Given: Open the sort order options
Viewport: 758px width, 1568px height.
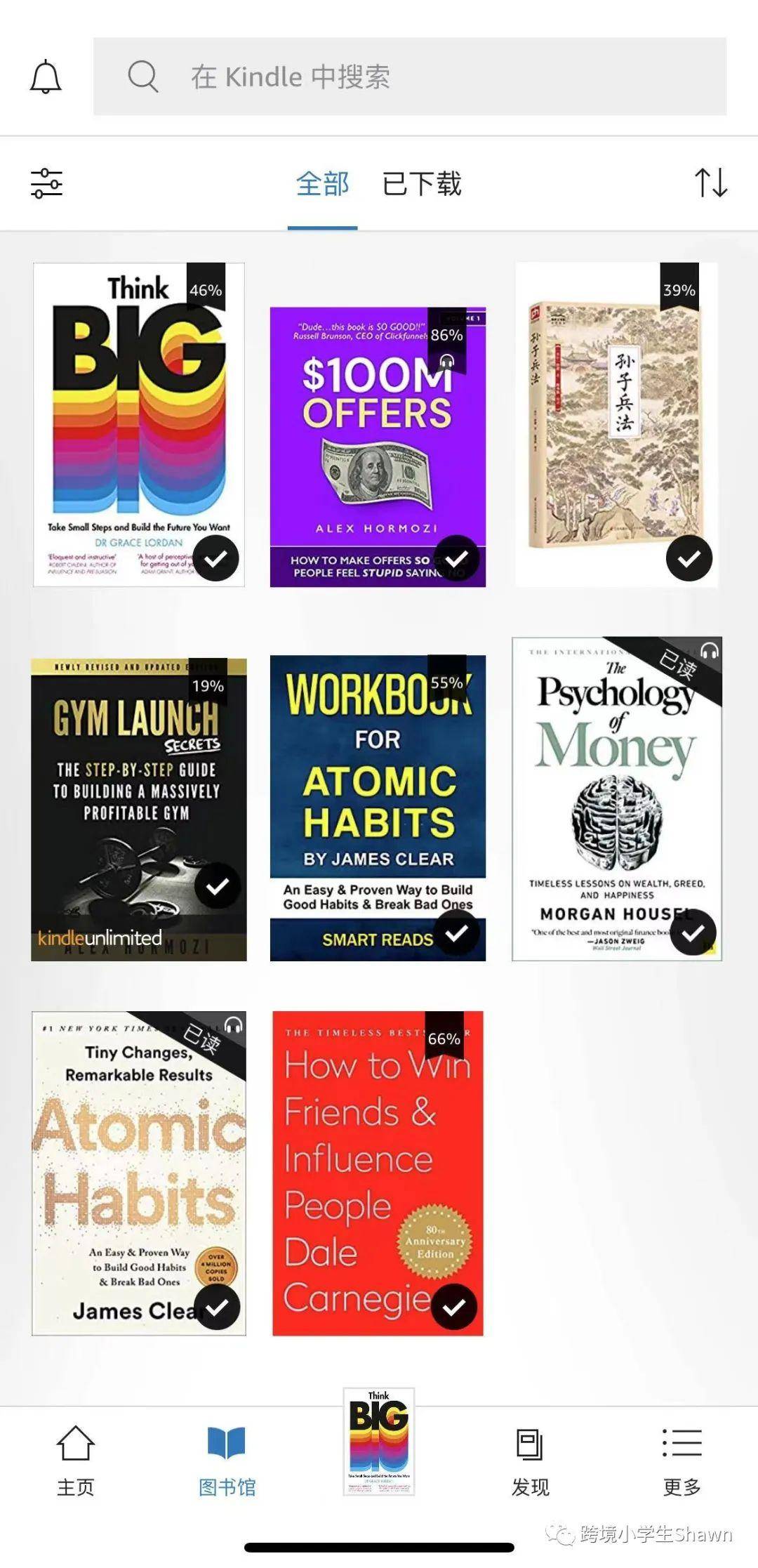Looking at the screenshot, I should click(x=711, y=183).
